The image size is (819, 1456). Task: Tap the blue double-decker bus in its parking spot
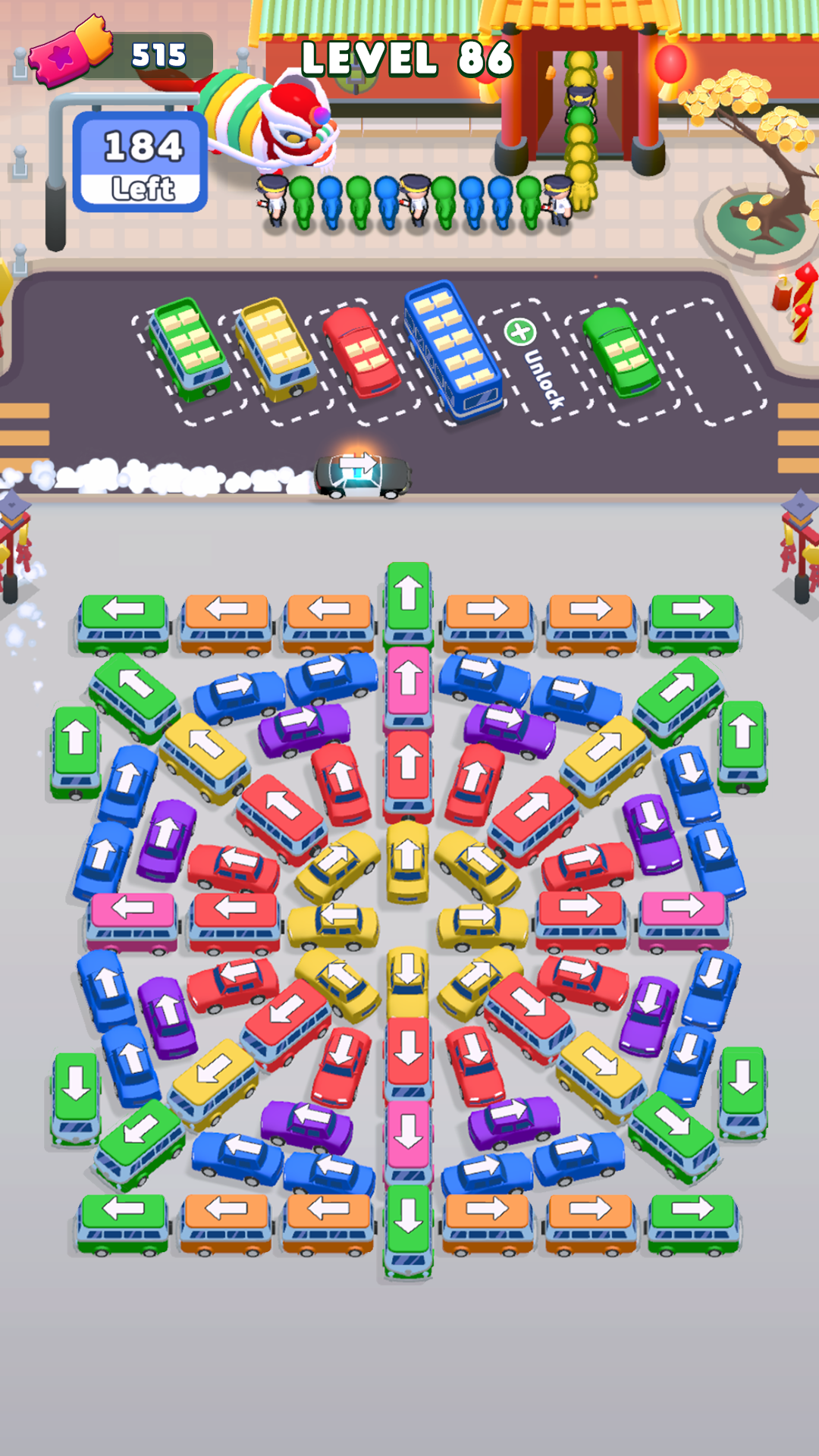pos(451,353)
